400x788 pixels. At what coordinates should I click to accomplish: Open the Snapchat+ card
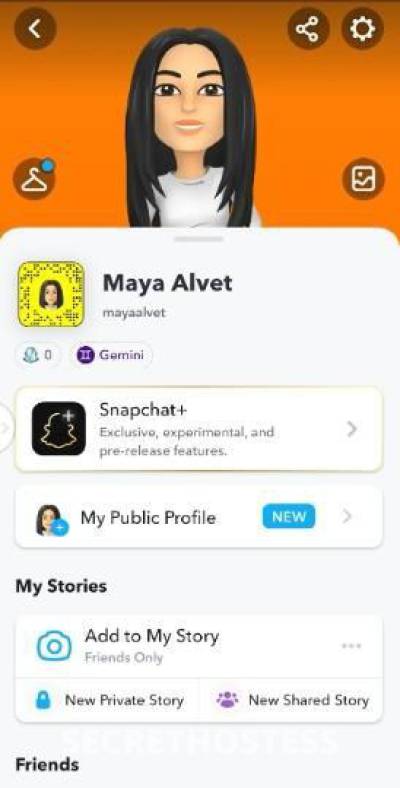(199, 429)
